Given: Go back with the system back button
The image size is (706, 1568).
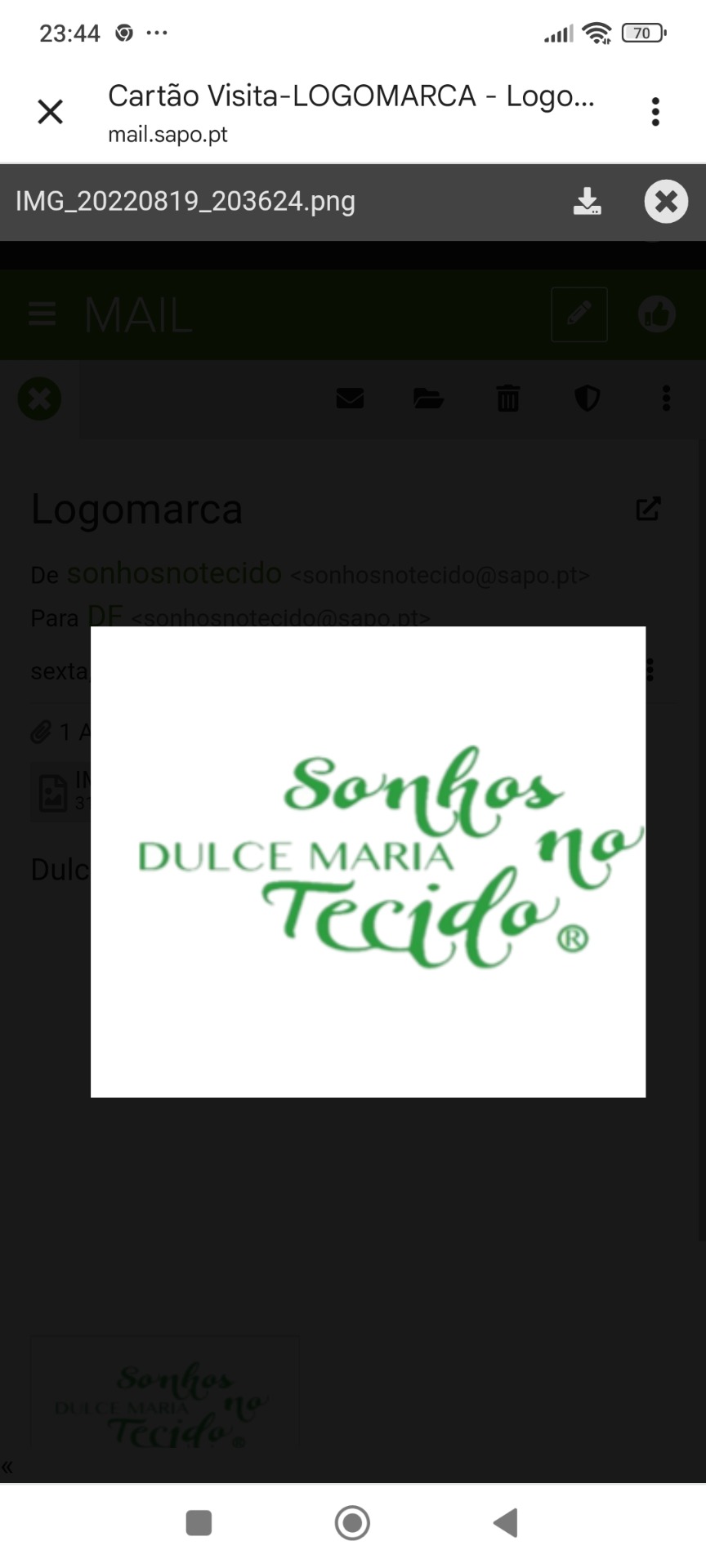Looking at the screenshot, I should (x=506, y=1522).
